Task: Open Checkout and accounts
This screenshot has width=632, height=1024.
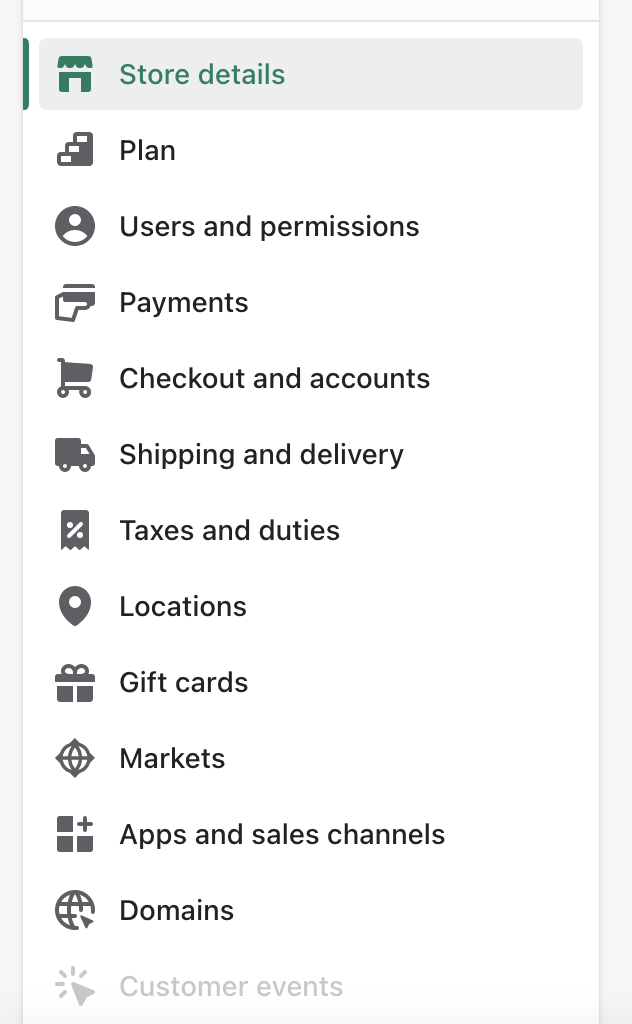Action: (x=311, y=378)
